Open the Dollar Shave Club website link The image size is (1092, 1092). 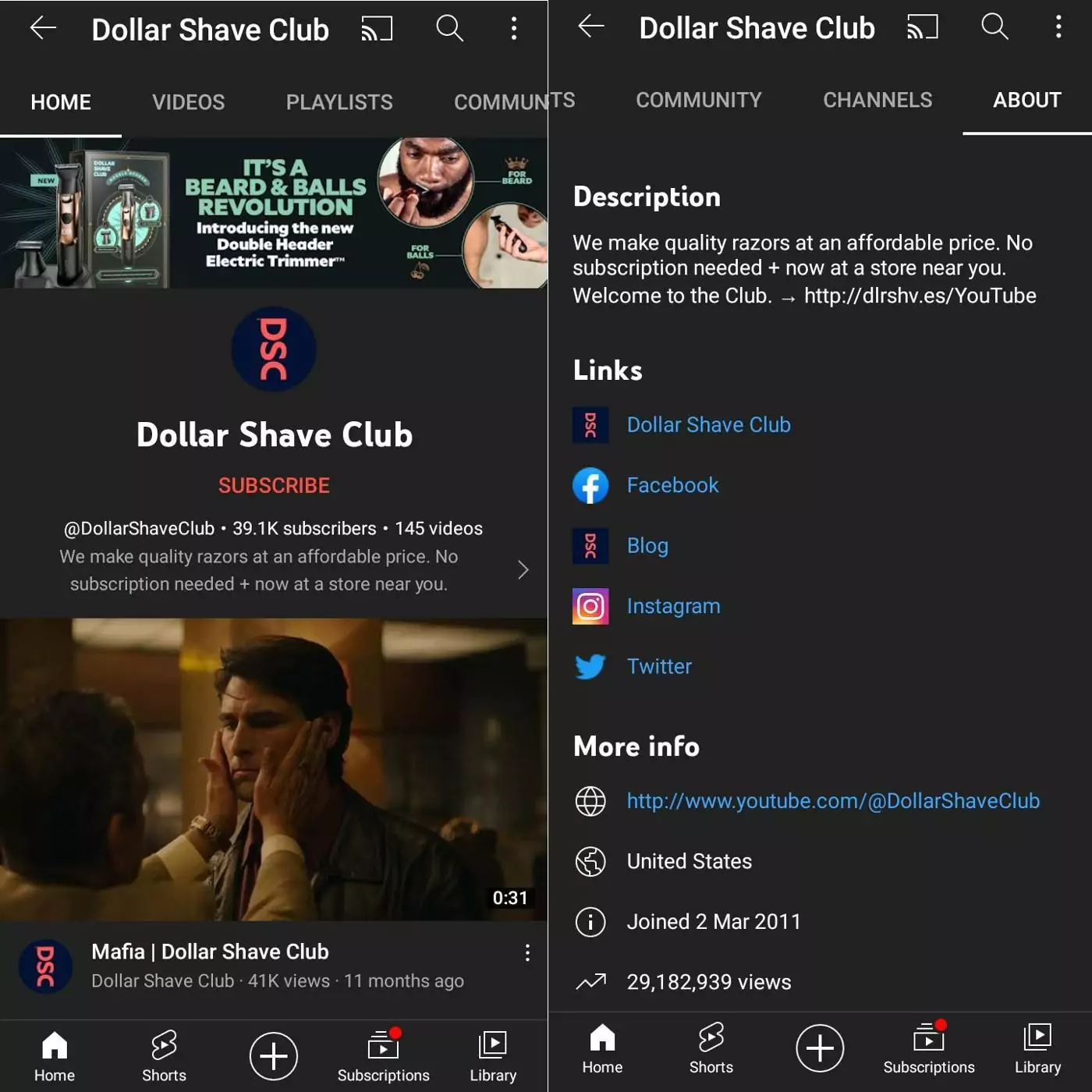pos(708,424)
